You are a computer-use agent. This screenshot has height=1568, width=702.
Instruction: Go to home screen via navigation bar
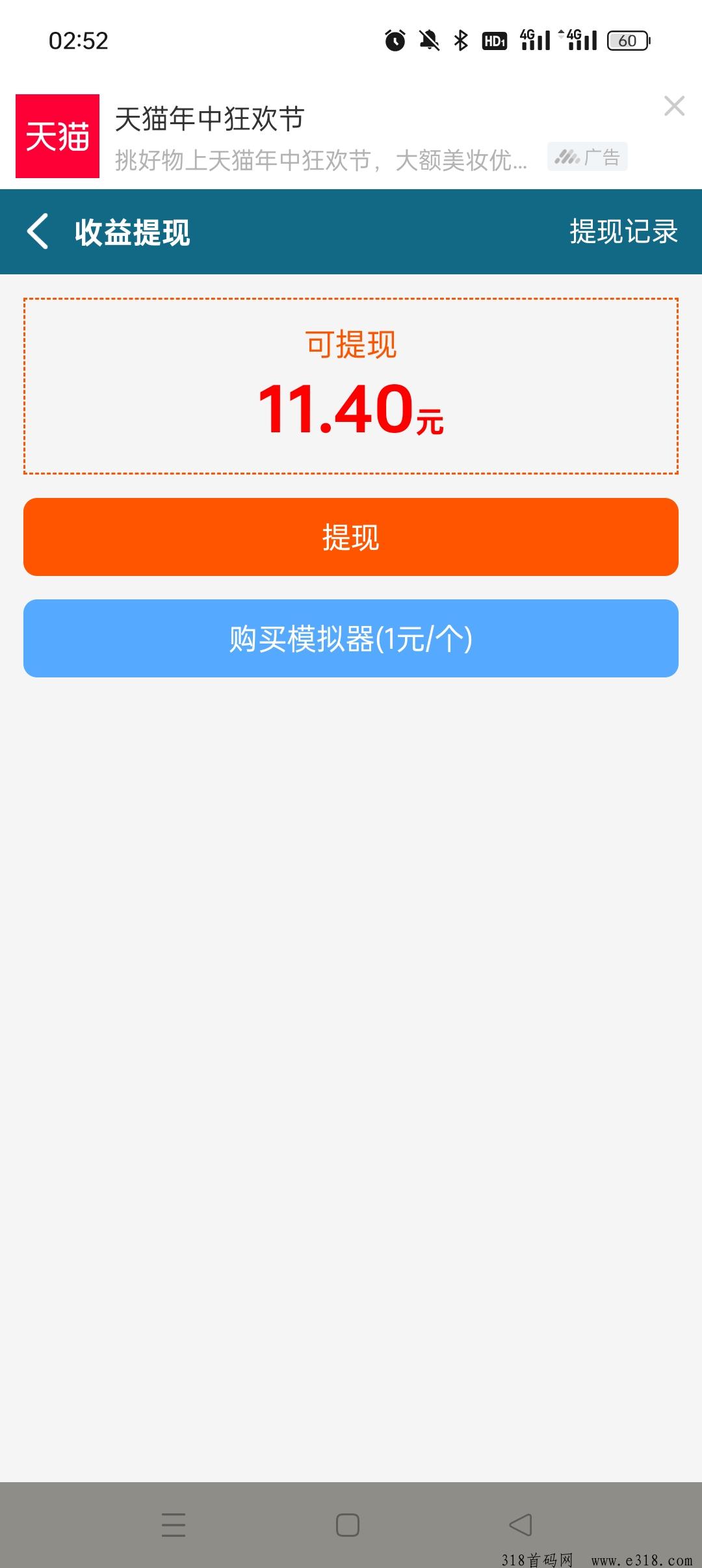tap(348, 1524)
